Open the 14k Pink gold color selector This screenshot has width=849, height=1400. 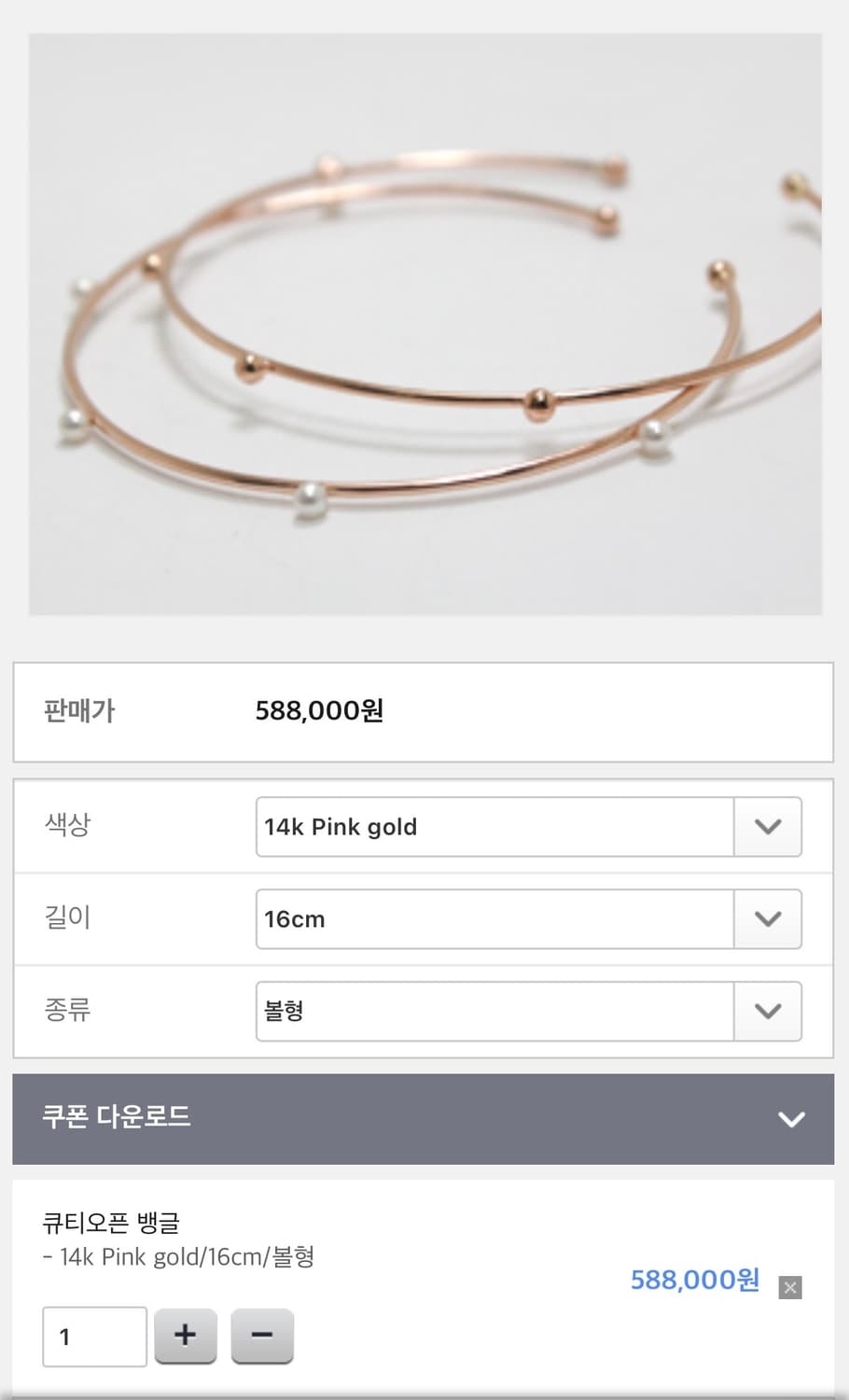(494, 827)
